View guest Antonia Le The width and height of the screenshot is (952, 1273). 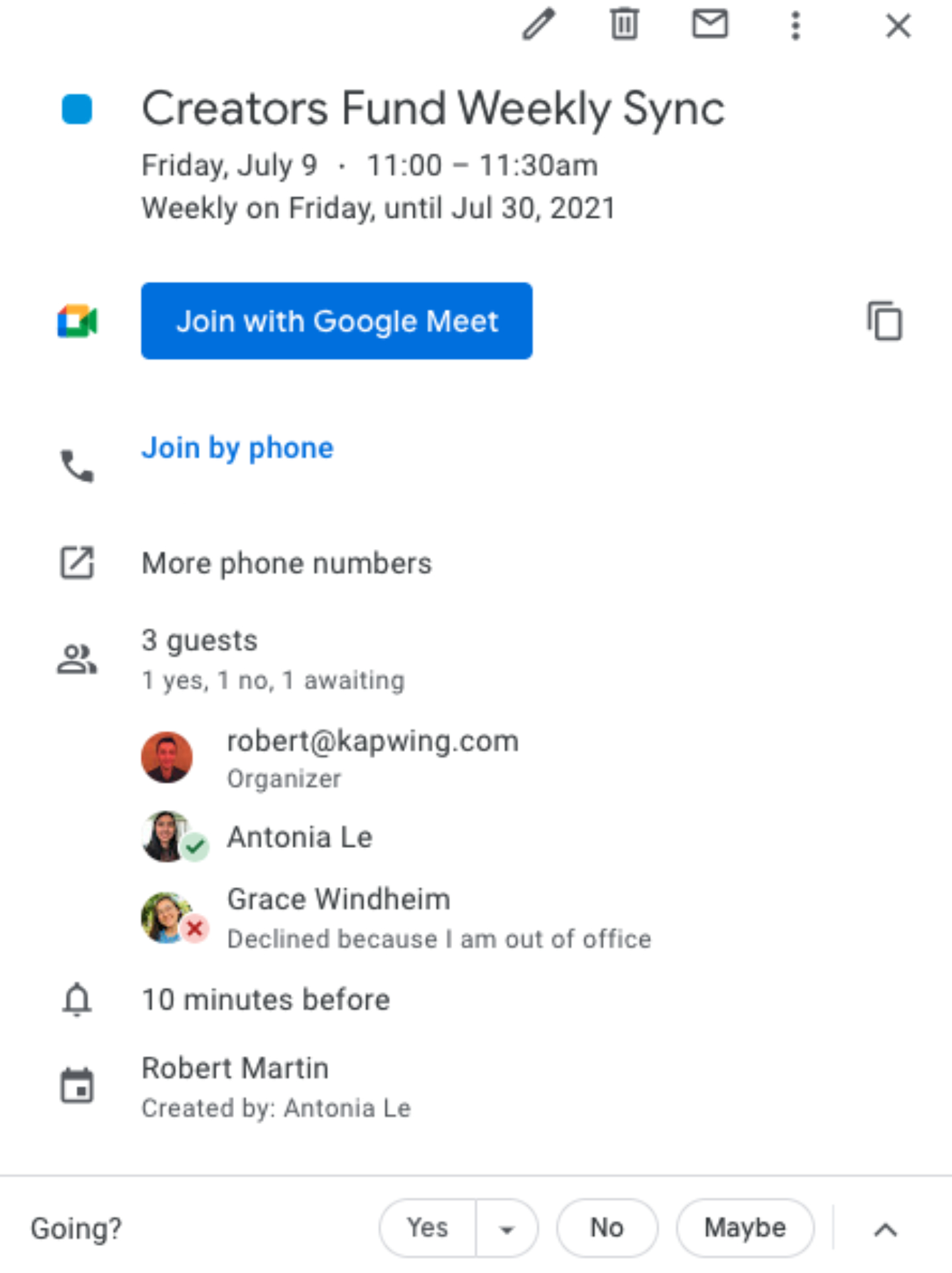click(x=299, y=837)
